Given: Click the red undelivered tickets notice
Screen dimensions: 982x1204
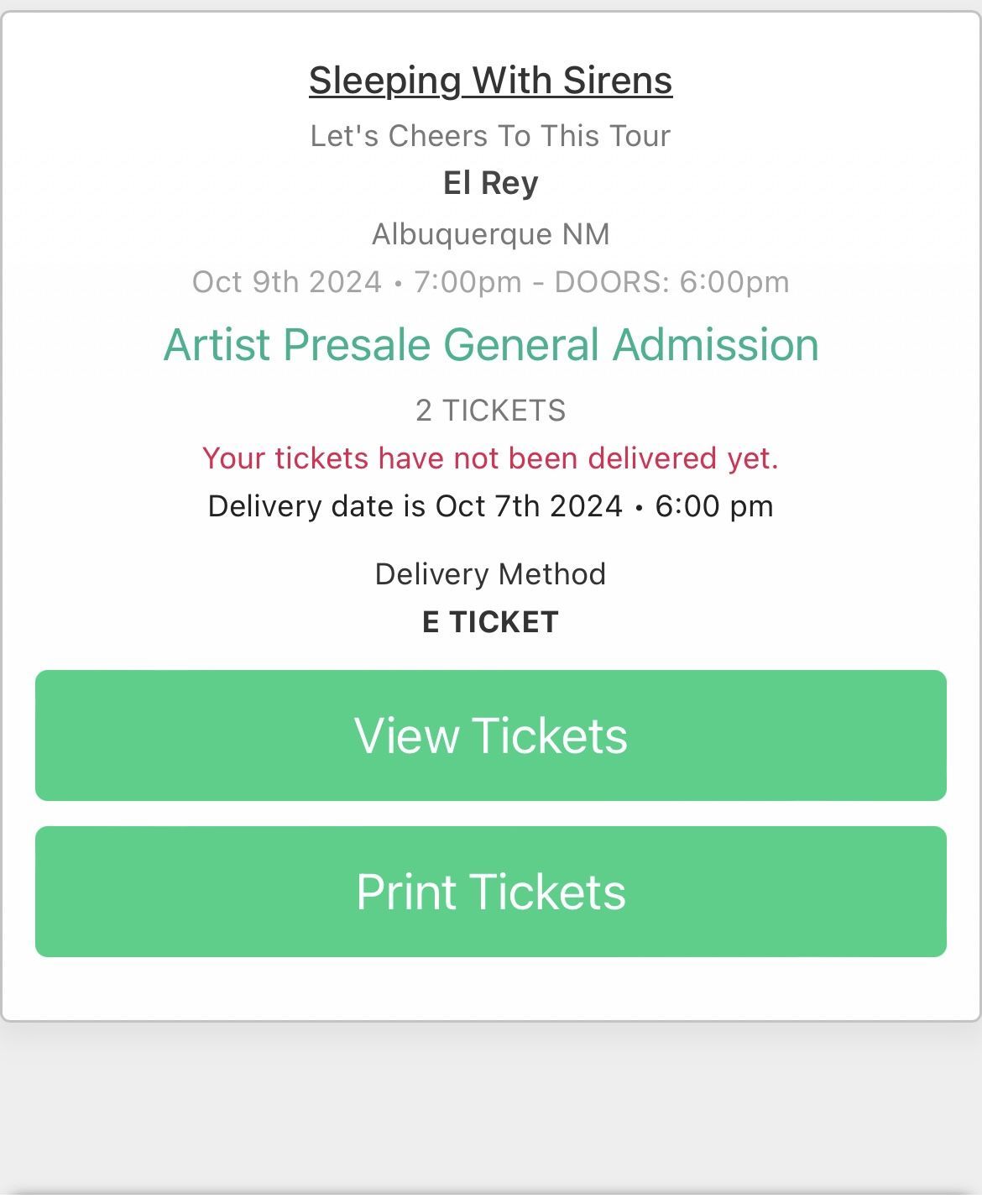Looking at the screenshot, I should (491, 458).
